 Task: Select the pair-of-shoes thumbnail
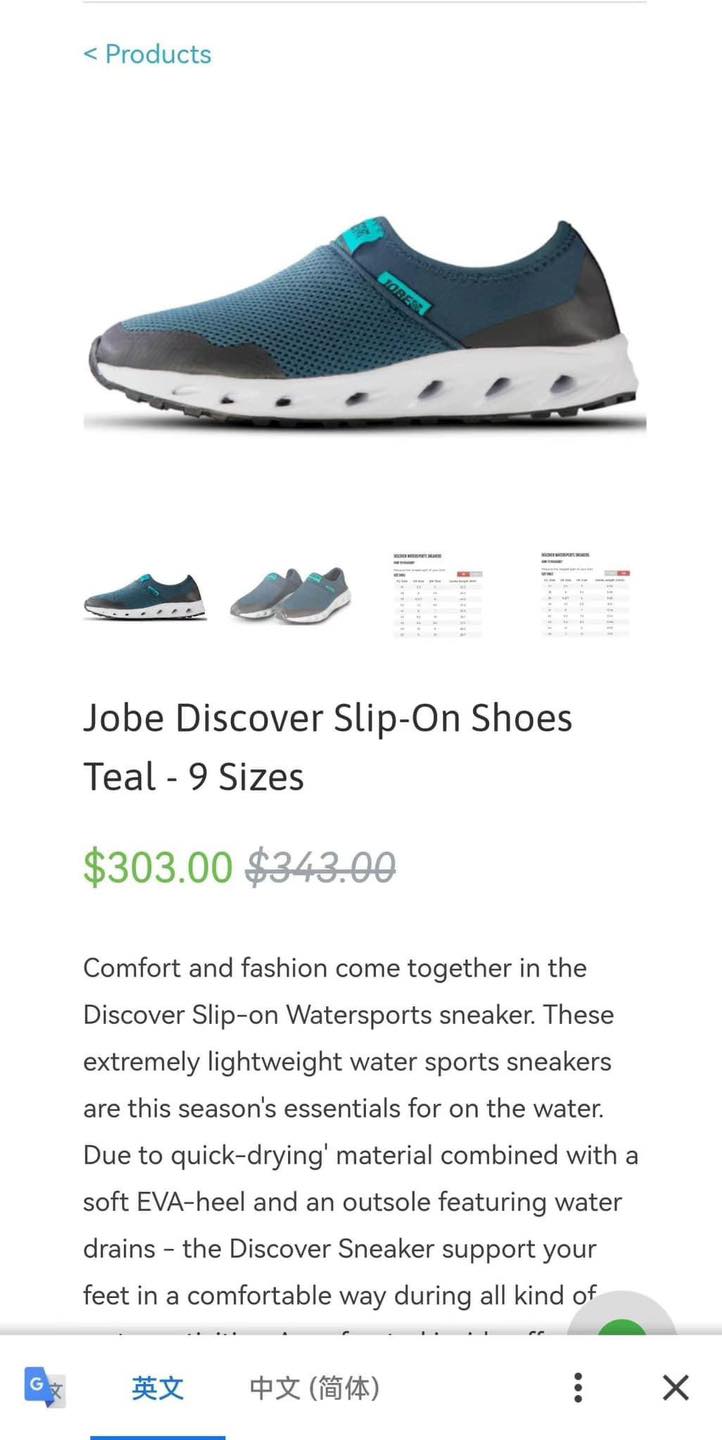290,596
